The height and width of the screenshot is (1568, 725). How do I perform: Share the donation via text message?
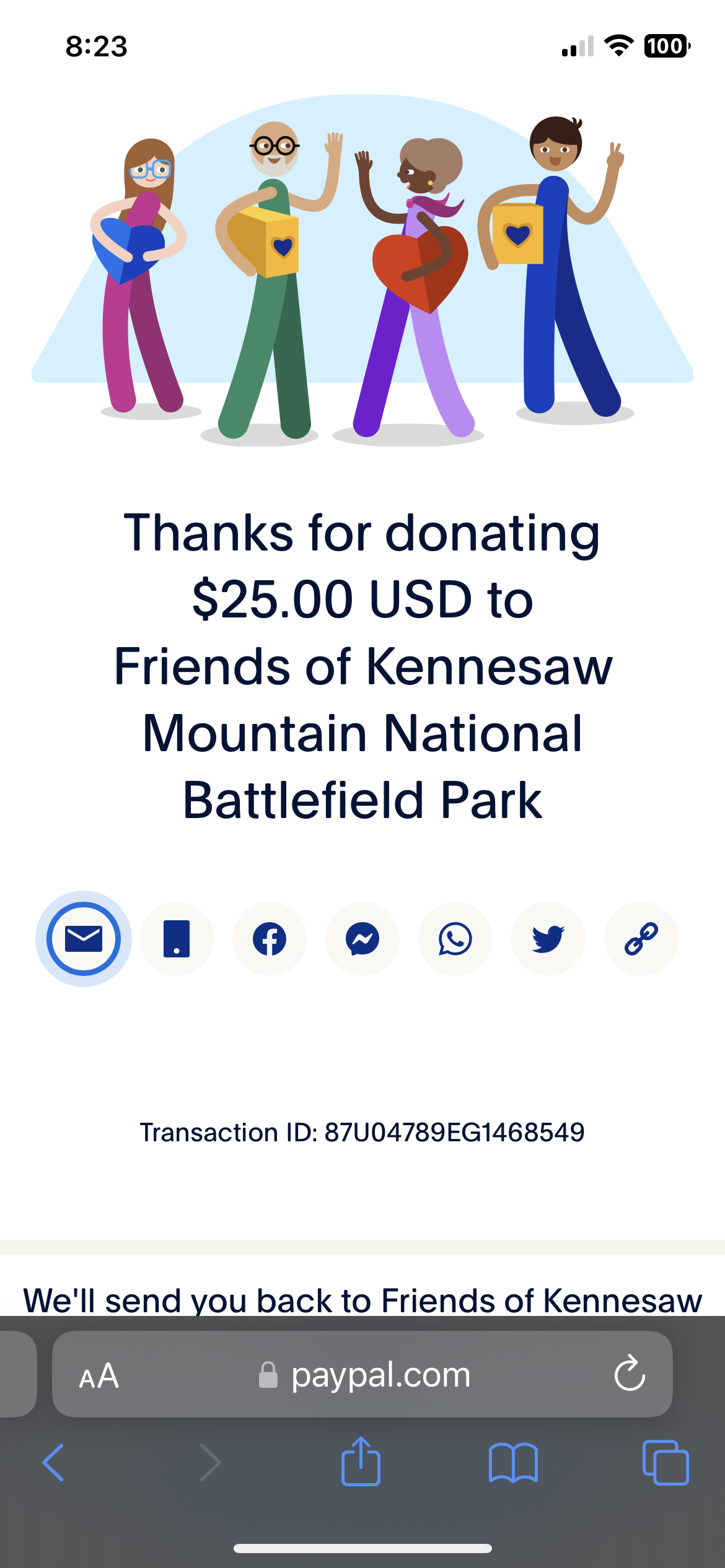point(177,939)
